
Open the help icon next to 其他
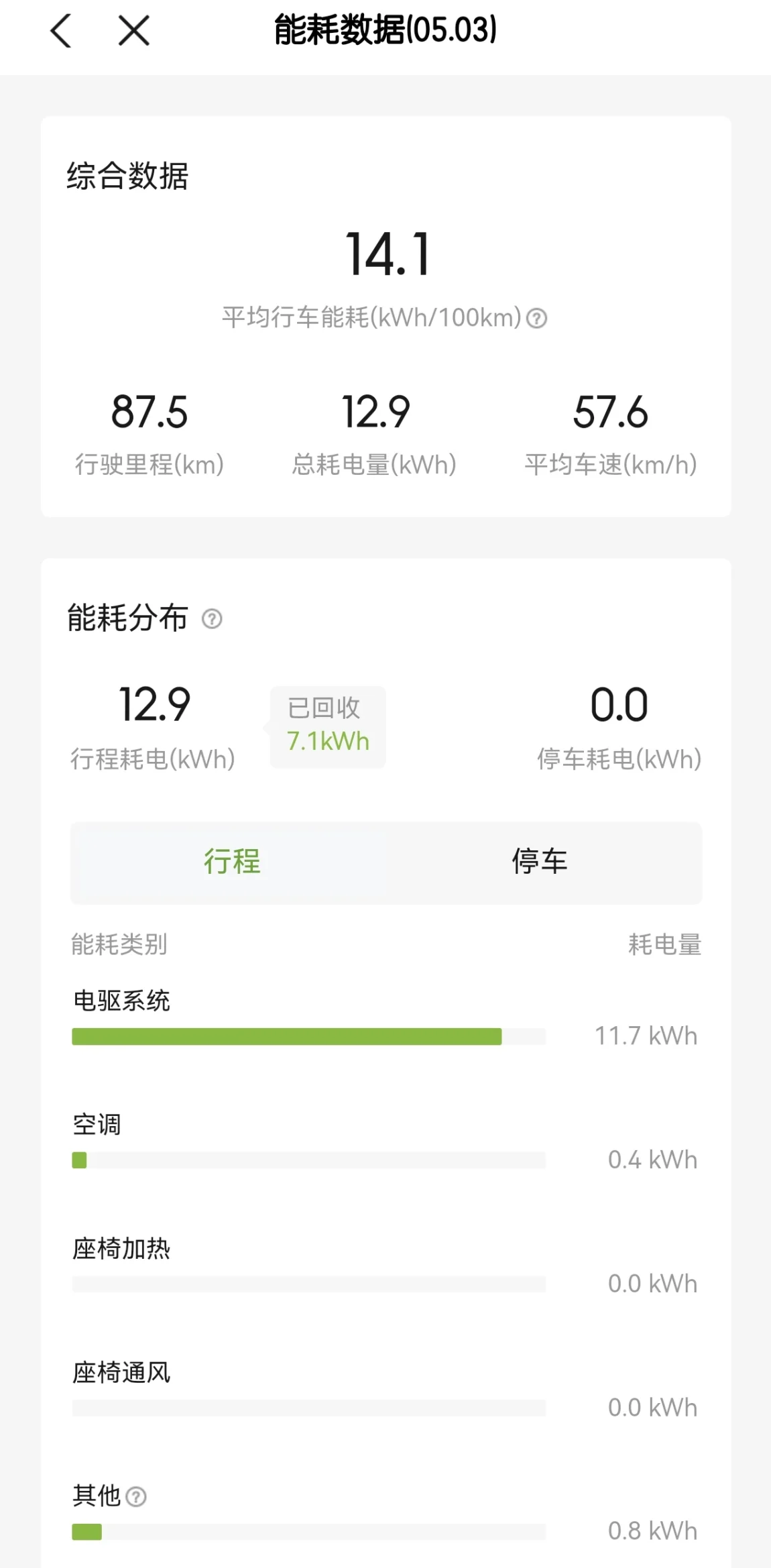click(x=136, y=1496)
